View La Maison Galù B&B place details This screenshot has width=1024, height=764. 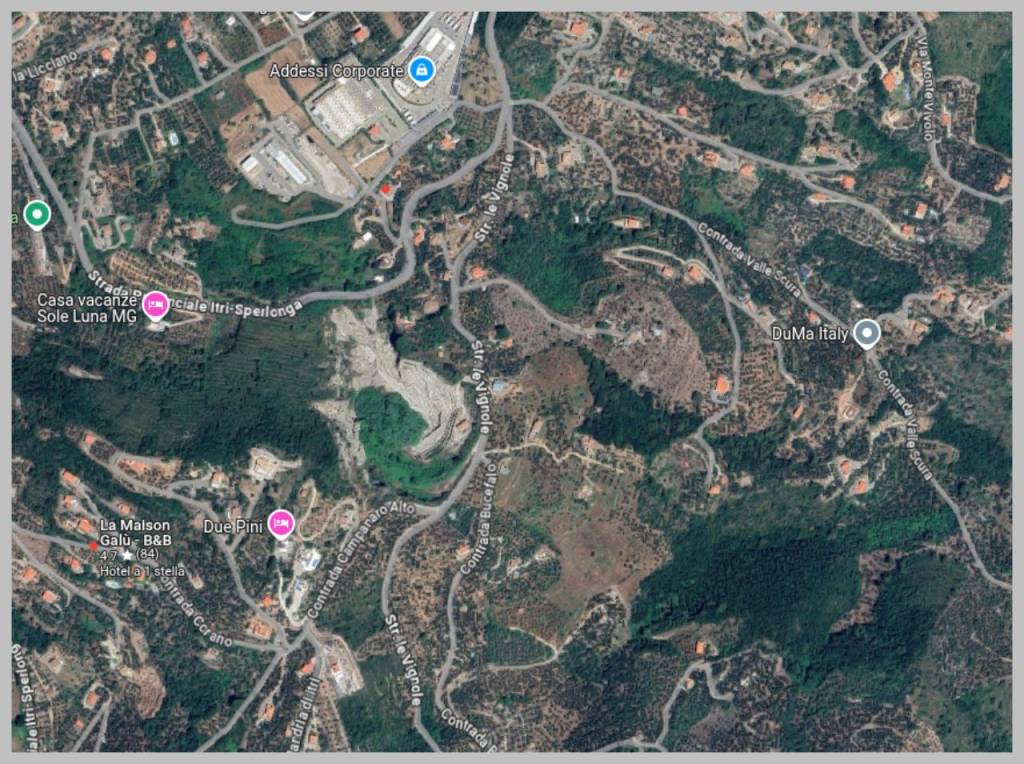135,533
